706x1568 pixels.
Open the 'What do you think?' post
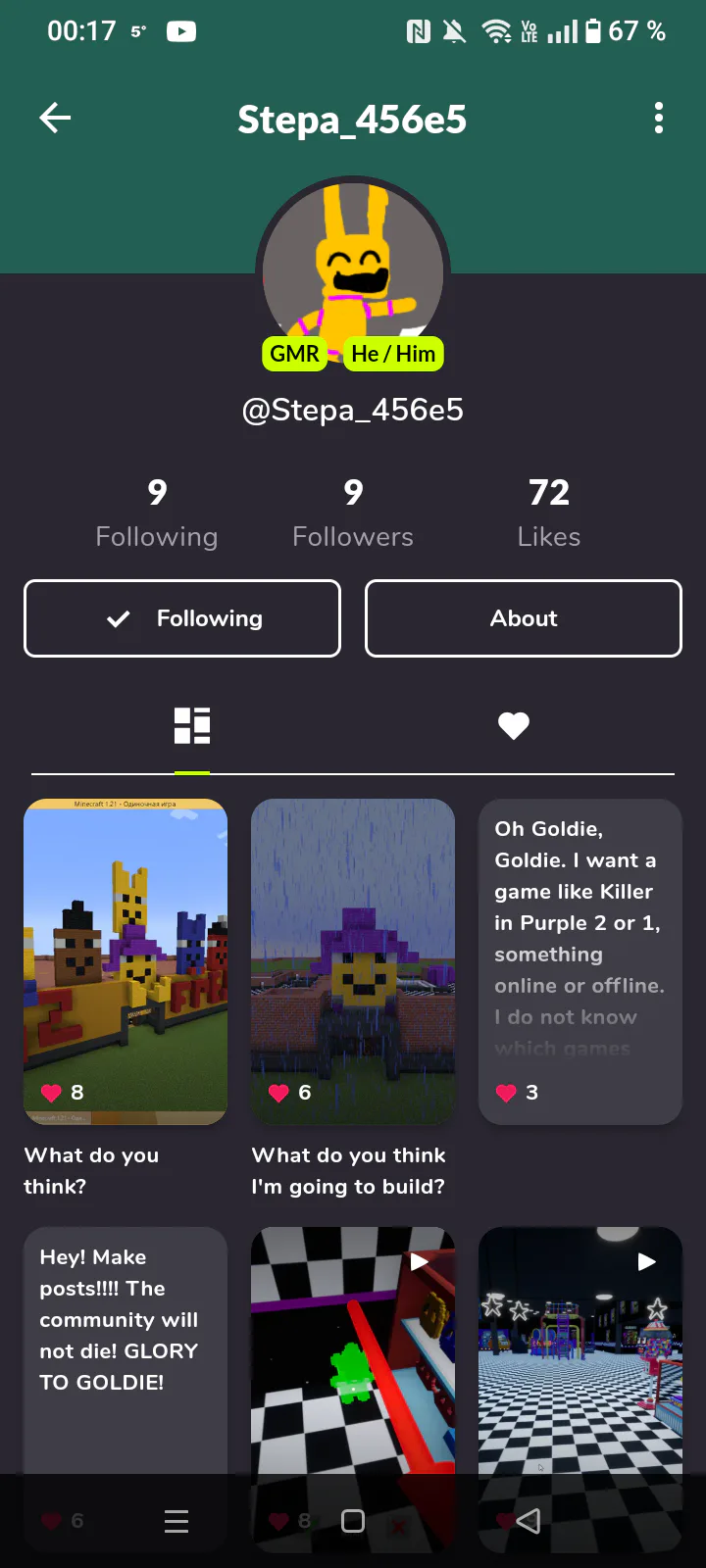pos(126,961)
